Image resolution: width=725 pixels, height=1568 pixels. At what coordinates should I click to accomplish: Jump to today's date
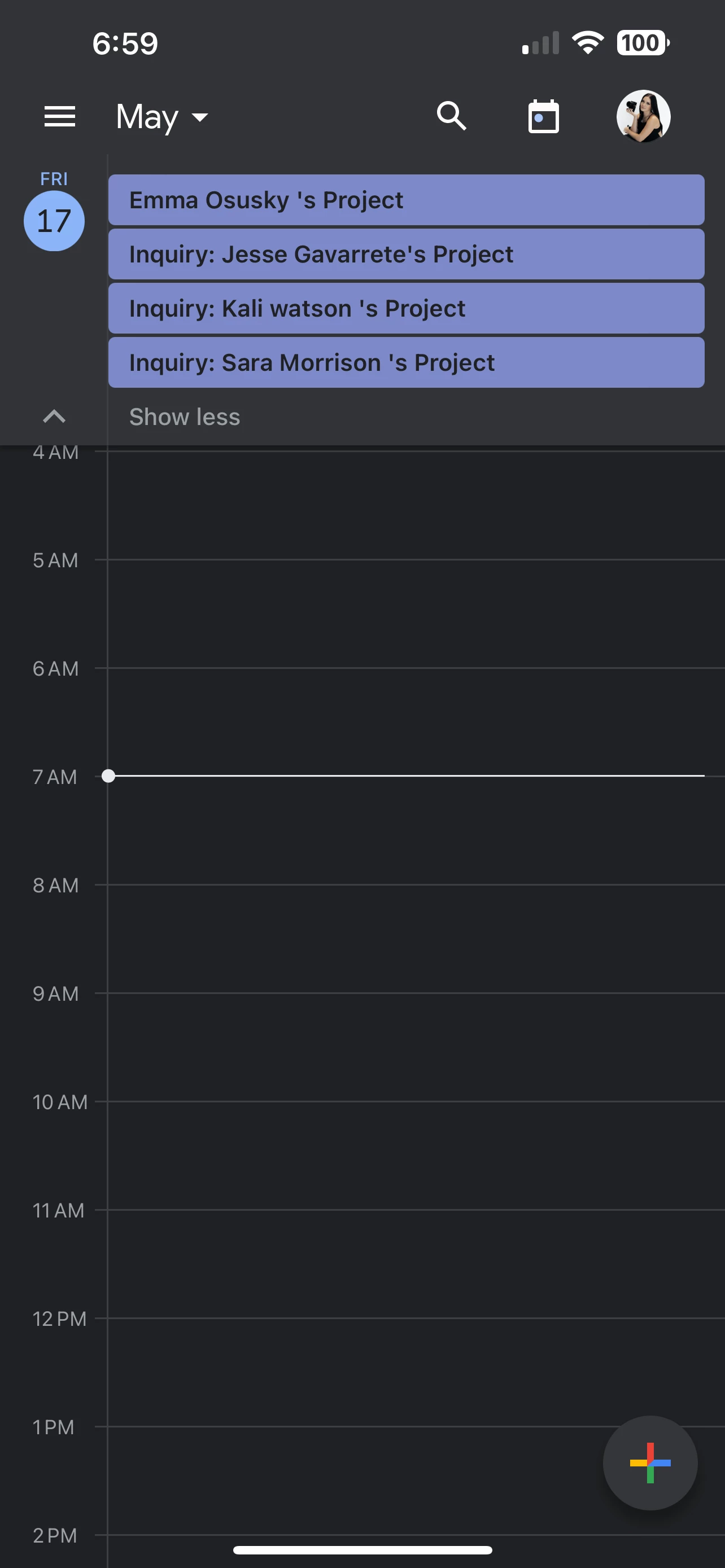tap(543, 116)
